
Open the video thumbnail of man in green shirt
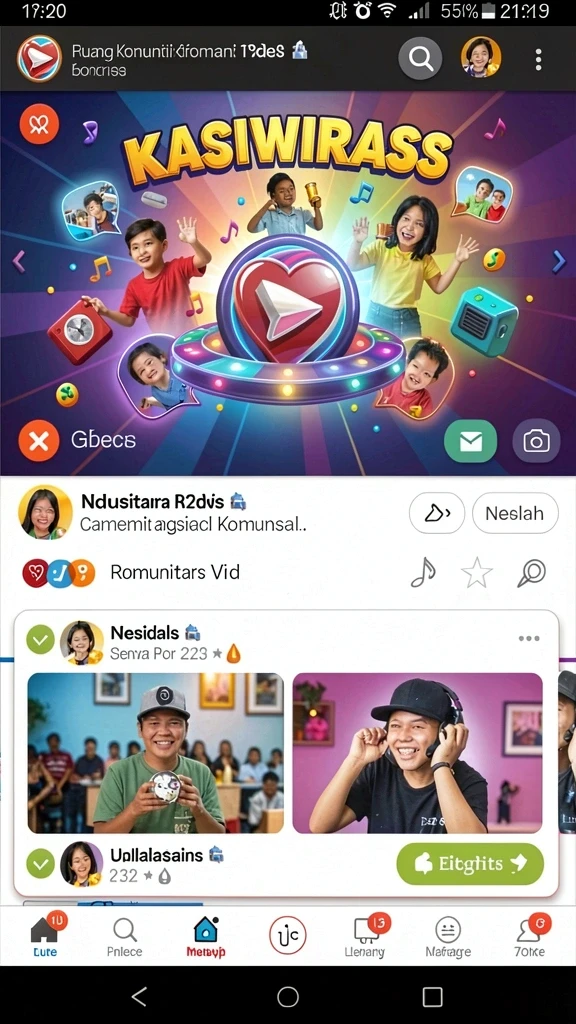click(x=155, y=753)
